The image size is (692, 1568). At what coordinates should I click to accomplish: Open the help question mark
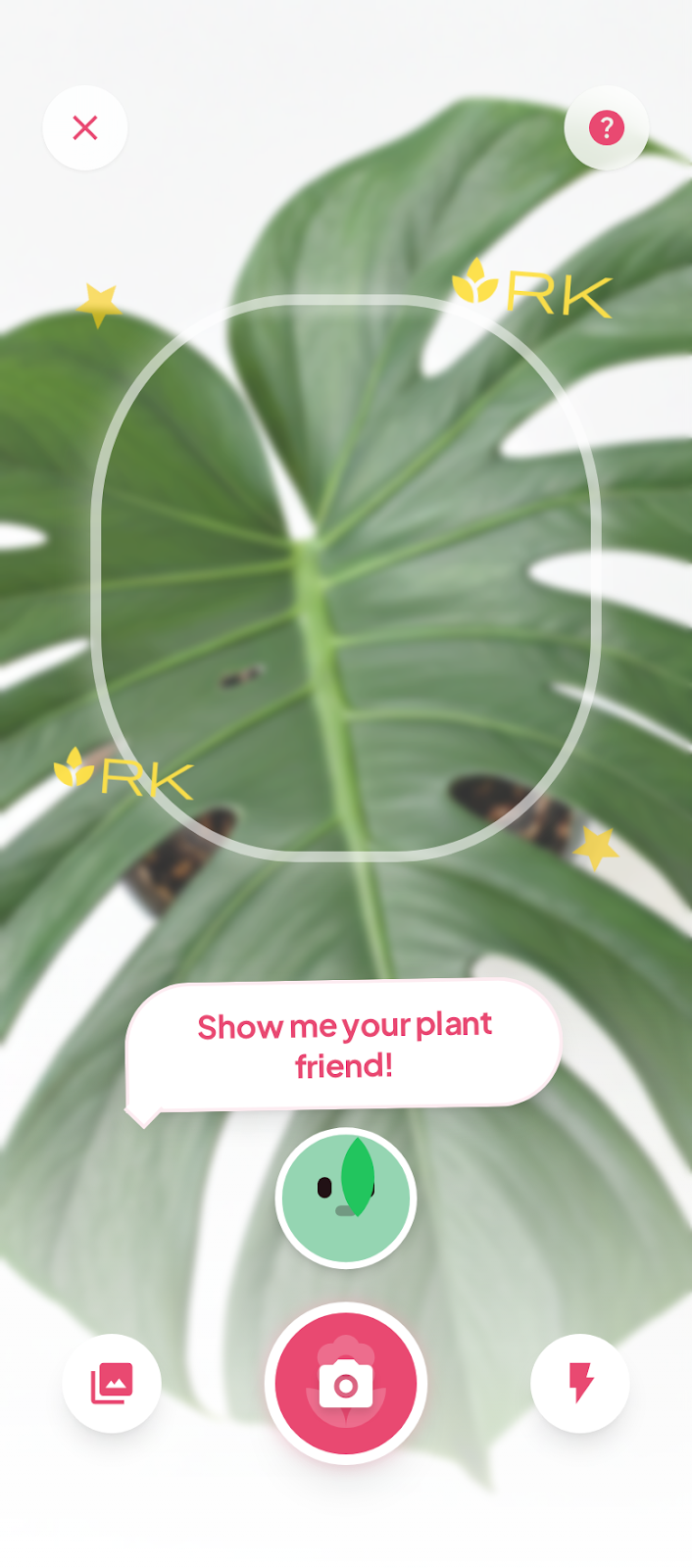tap(606, 128)
